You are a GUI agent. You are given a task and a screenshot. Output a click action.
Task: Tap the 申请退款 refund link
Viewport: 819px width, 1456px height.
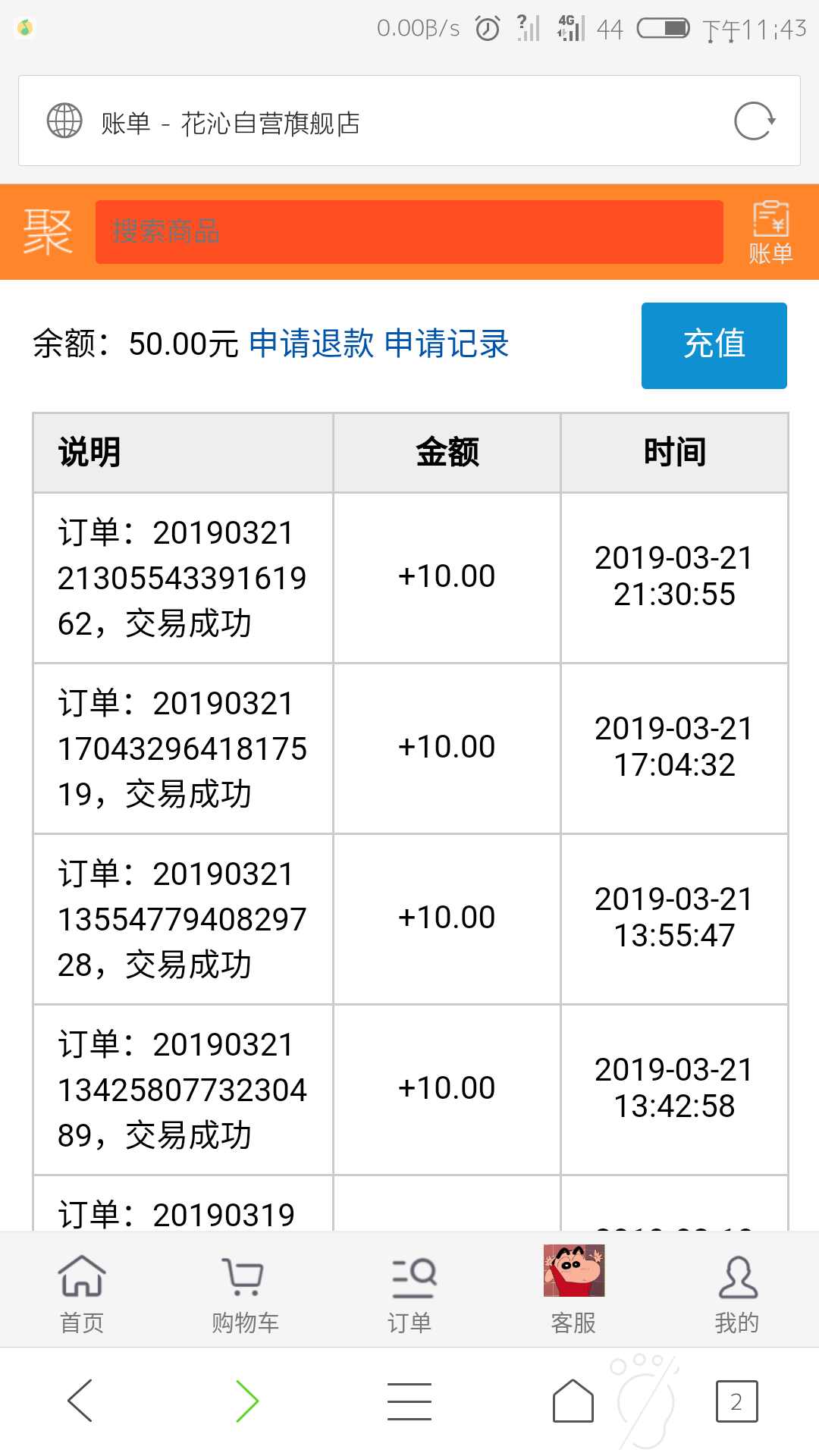311,344
